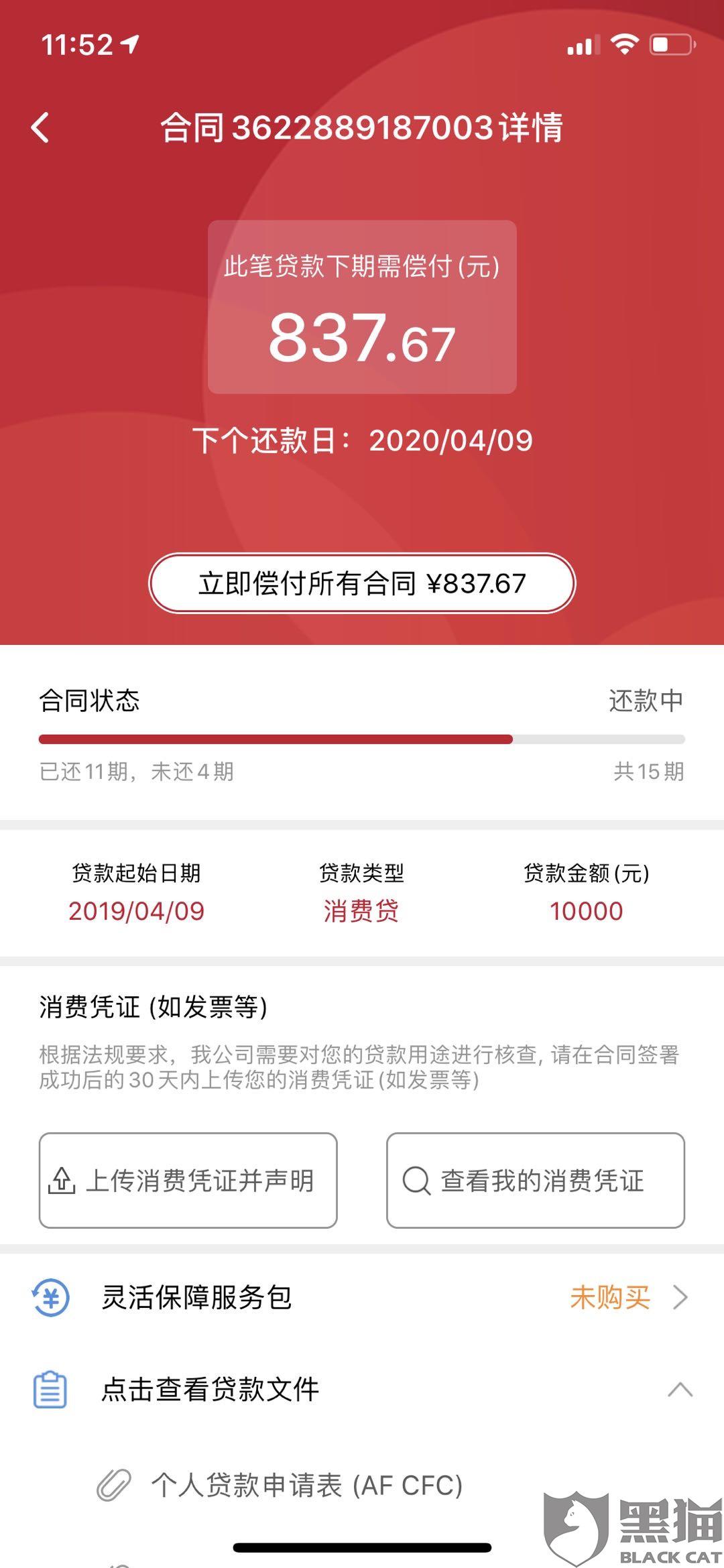Open 个人贷款申请表 (AF CFC) file
The image size is (724, 1568).
pos(307,1486)
